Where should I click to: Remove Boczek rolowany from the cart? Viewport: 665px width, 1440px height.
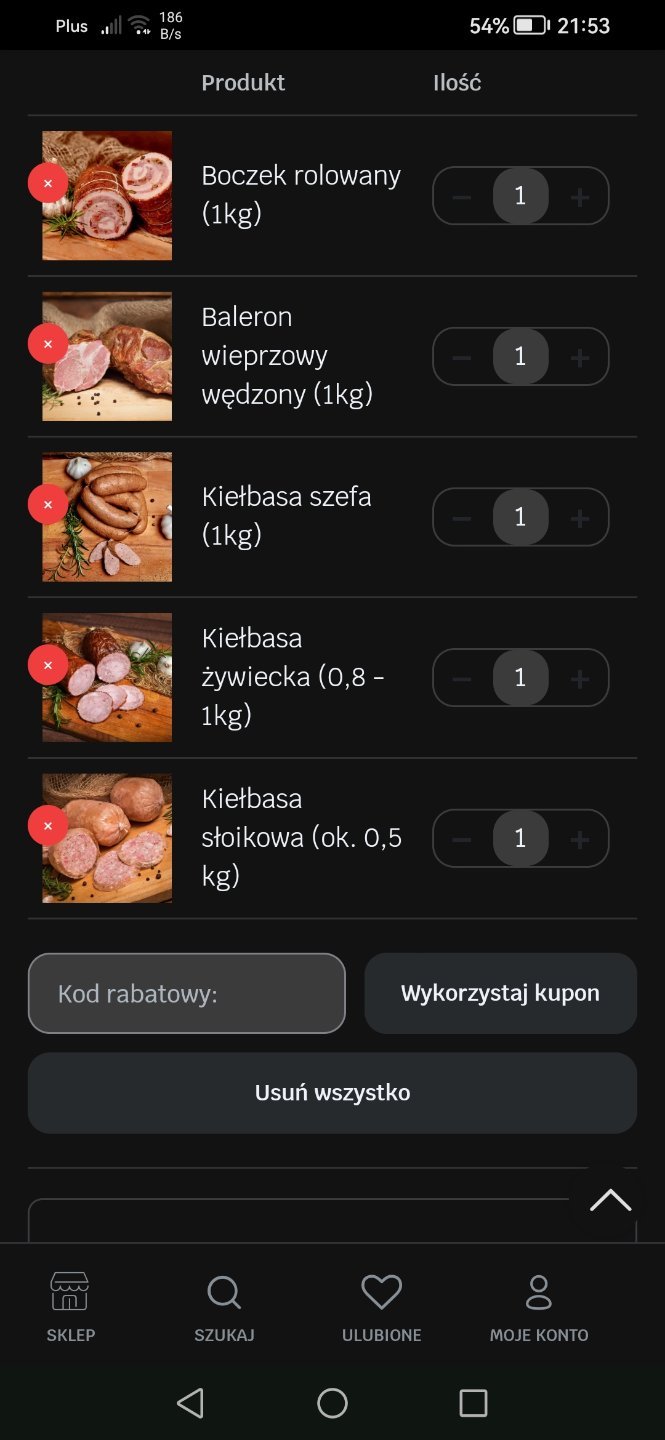point(48,183)
